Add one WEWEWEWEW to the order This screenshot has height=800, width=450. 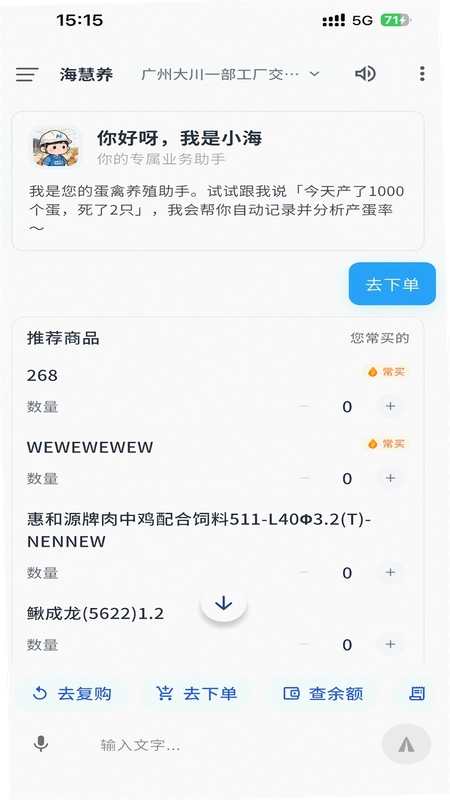pos(390,479)
